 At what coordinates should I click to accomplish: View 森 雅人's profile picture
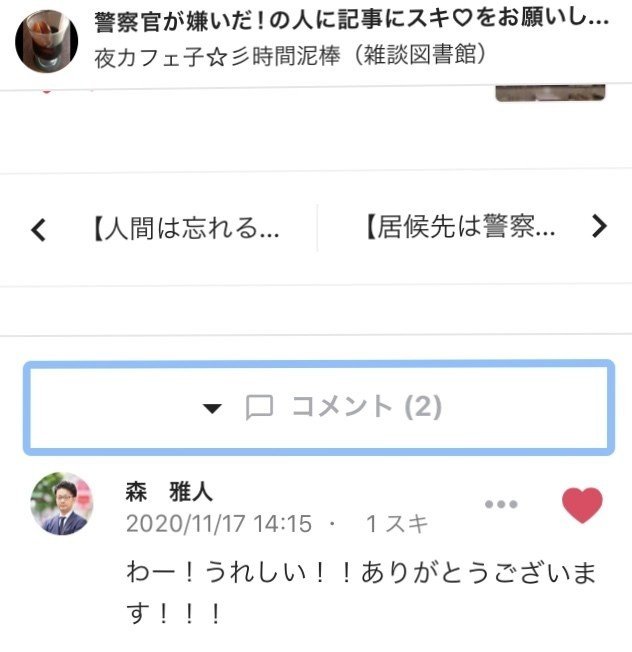pos(61,504)
